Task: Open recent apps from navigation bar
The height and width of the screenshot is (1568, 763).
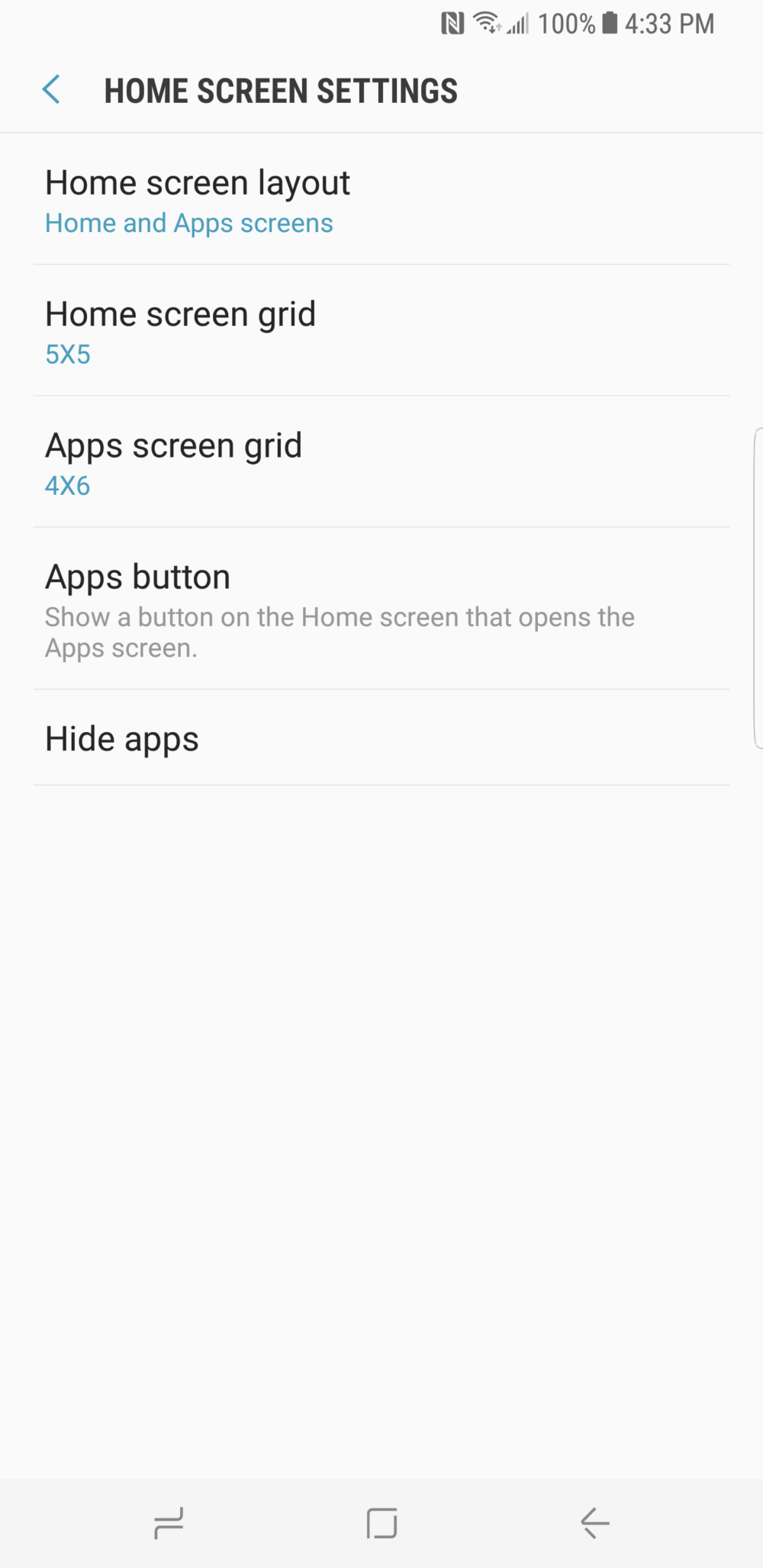Action: tap(169, 1523)
